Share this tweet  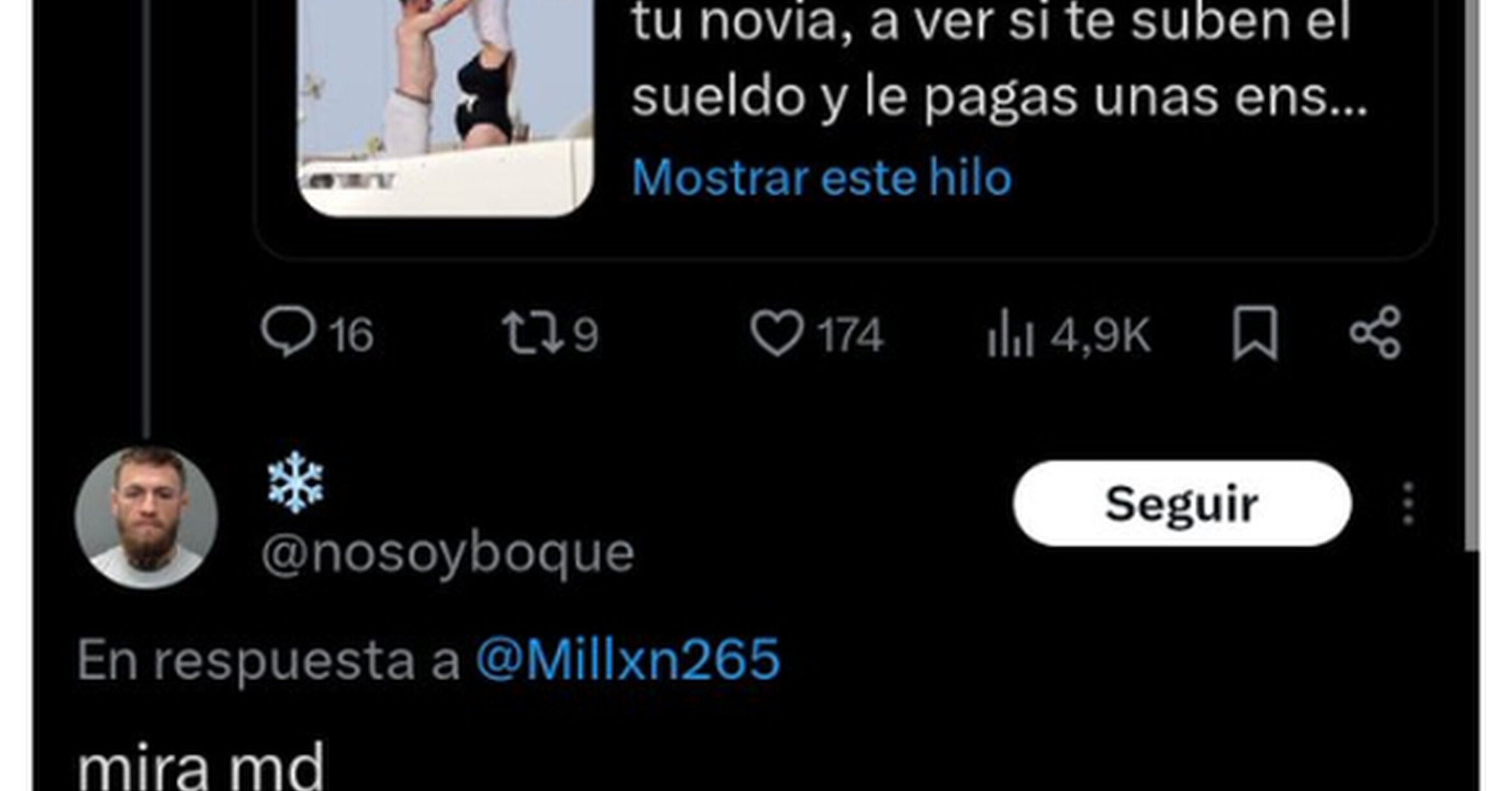coord(1375,332)
